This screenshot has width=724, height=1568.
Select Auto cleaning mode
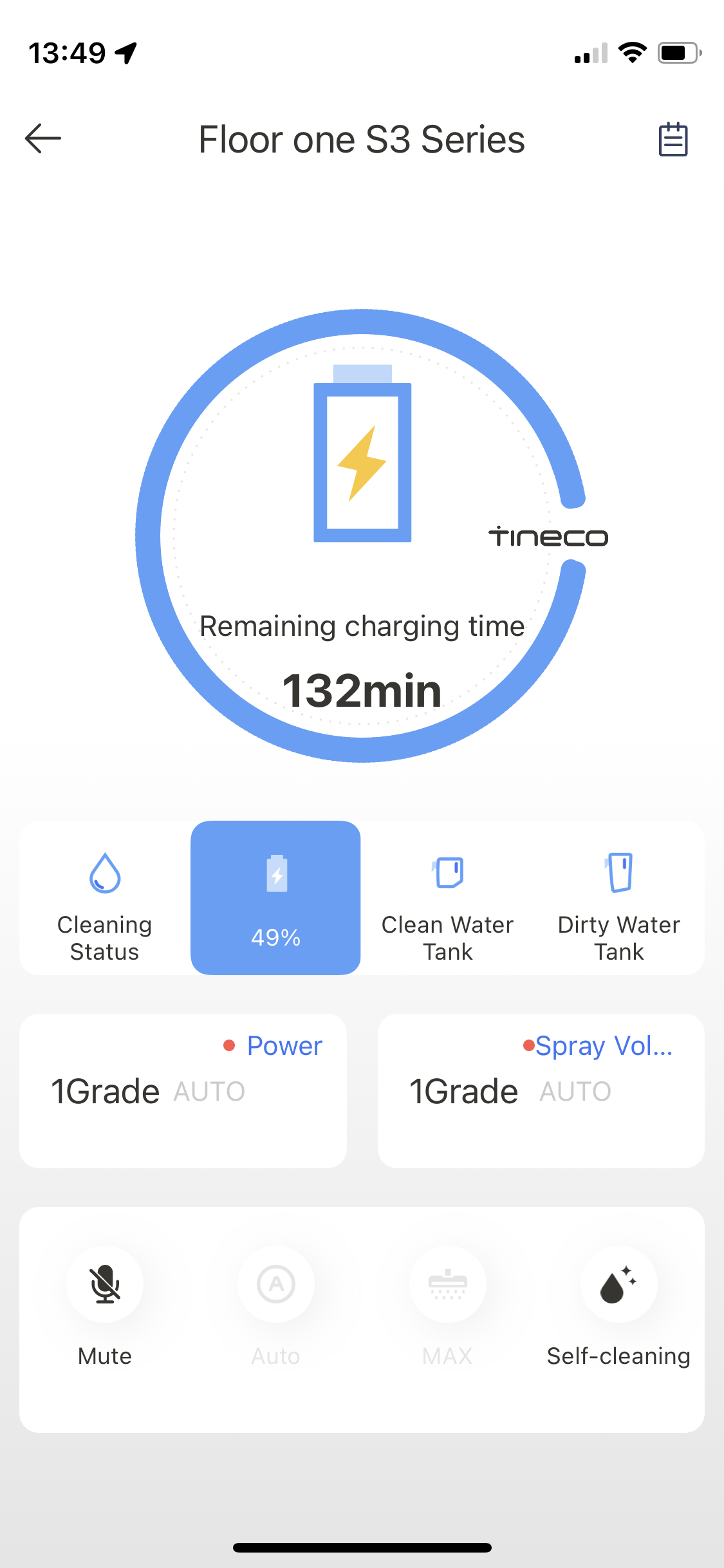click(x=276, y=1285)
